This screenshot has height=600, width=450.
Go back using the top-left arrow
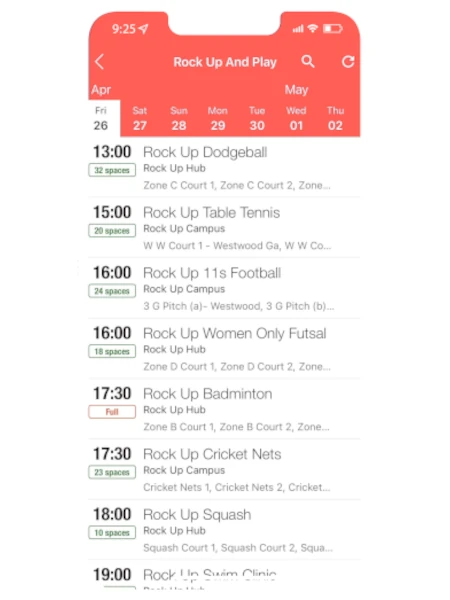(x=99, y=62)
